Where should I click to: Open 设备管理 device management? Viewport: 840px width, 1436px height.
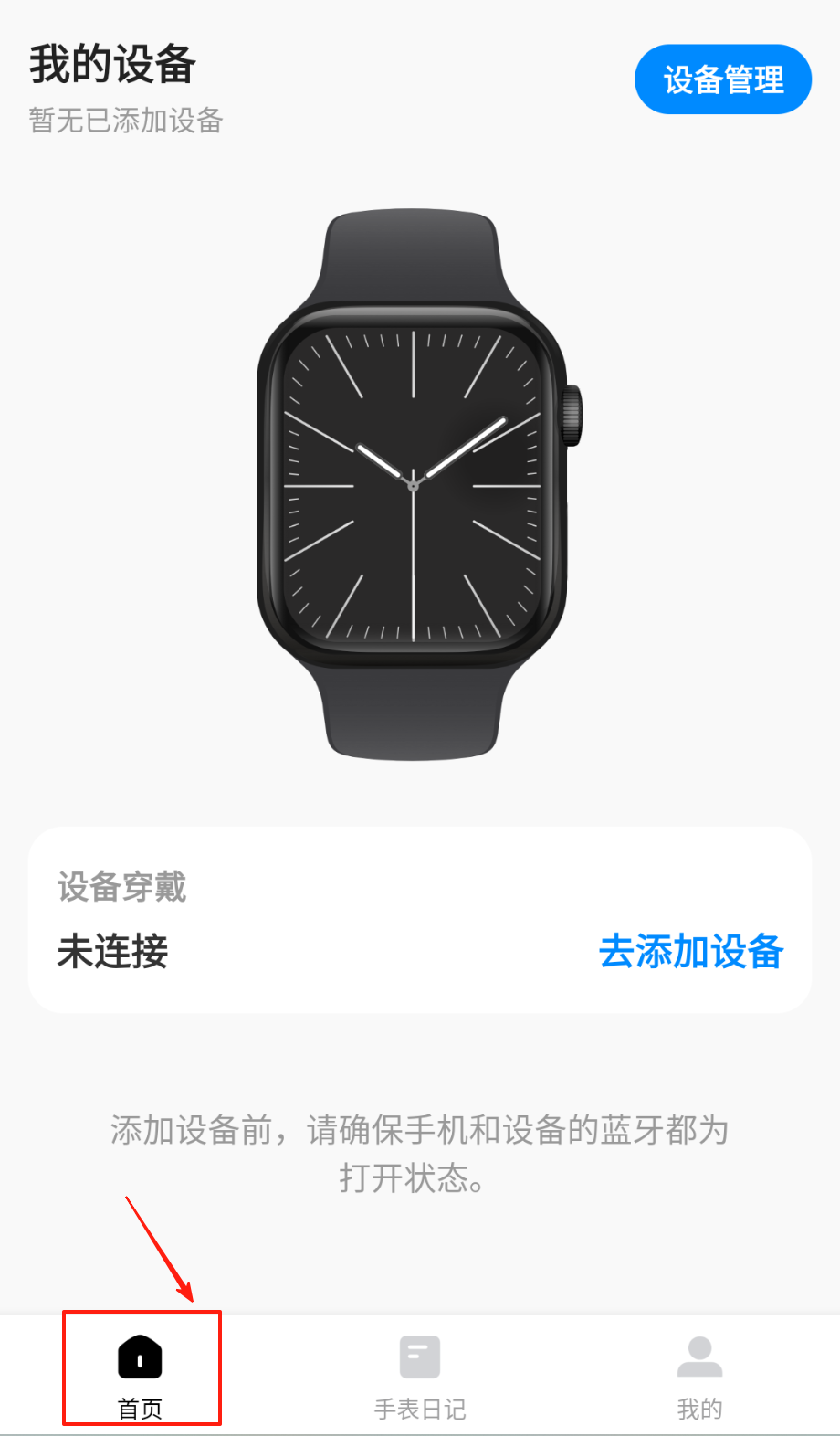click(722, 79)
